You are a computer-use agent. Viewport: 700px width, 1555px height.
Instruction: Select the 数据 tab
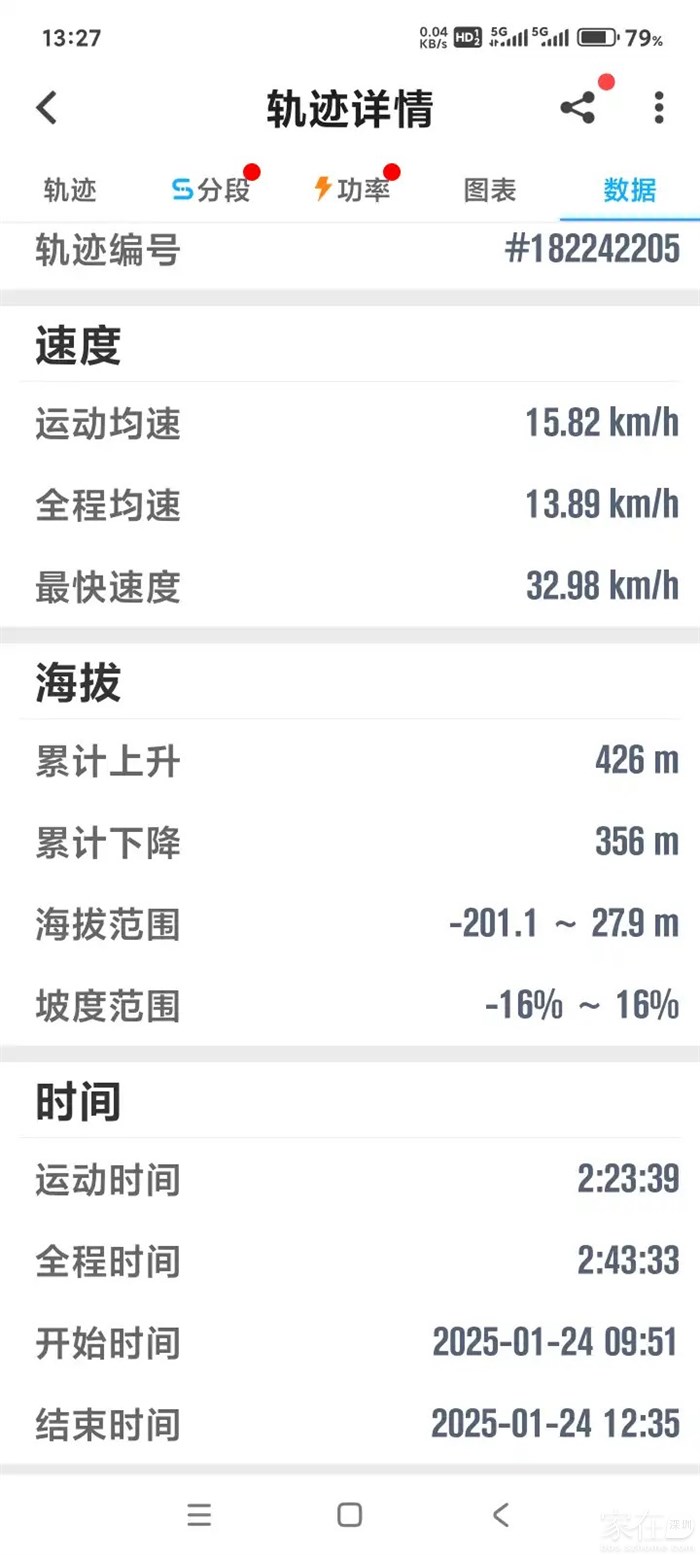pyautogui.click(x=630, y=190)
